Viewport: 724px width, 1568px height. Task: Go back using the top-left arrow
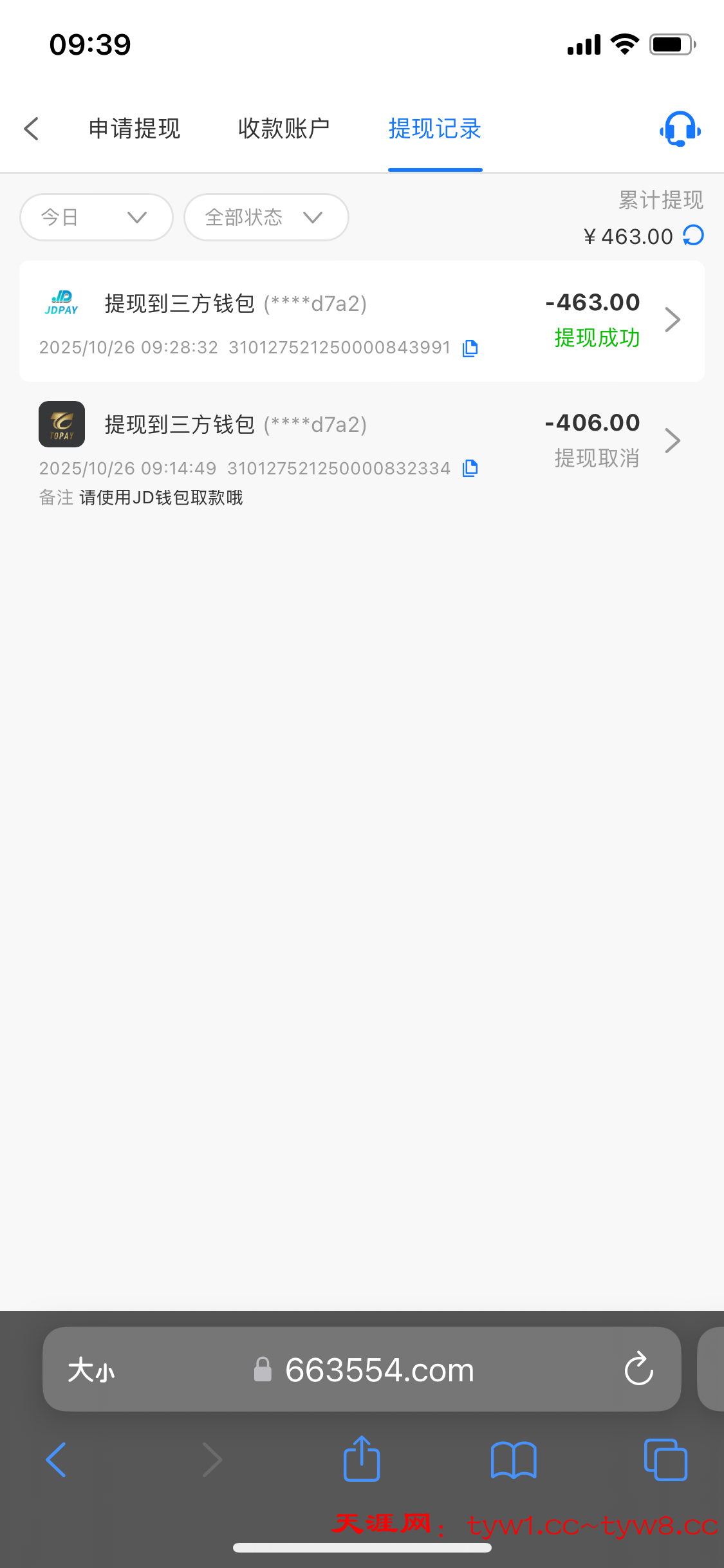pyautogui.click(x=32, y=129)
